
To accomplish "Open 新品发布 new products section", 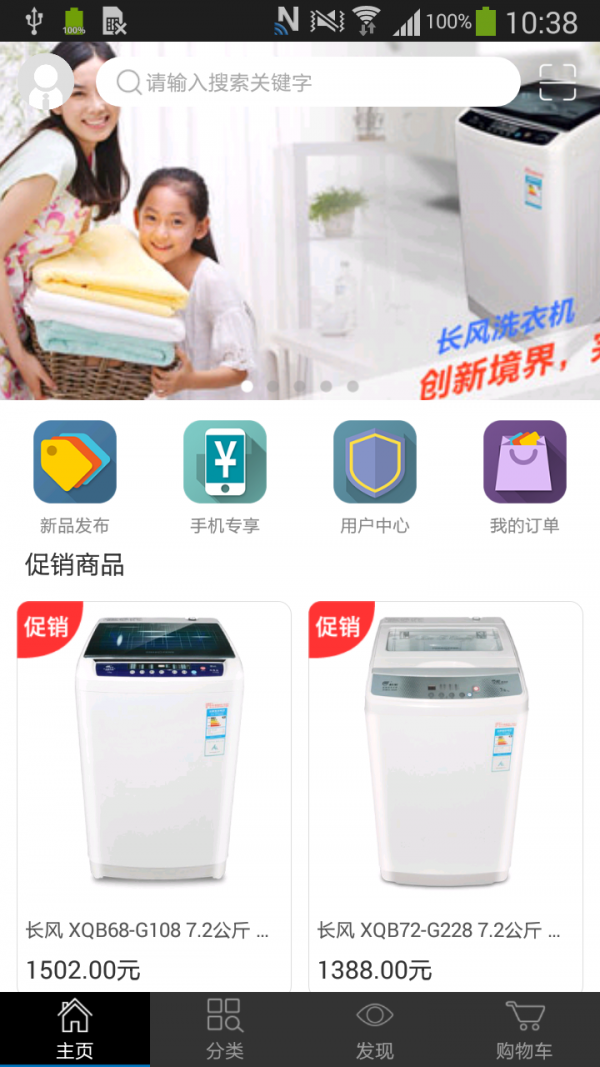I will 75,476.
